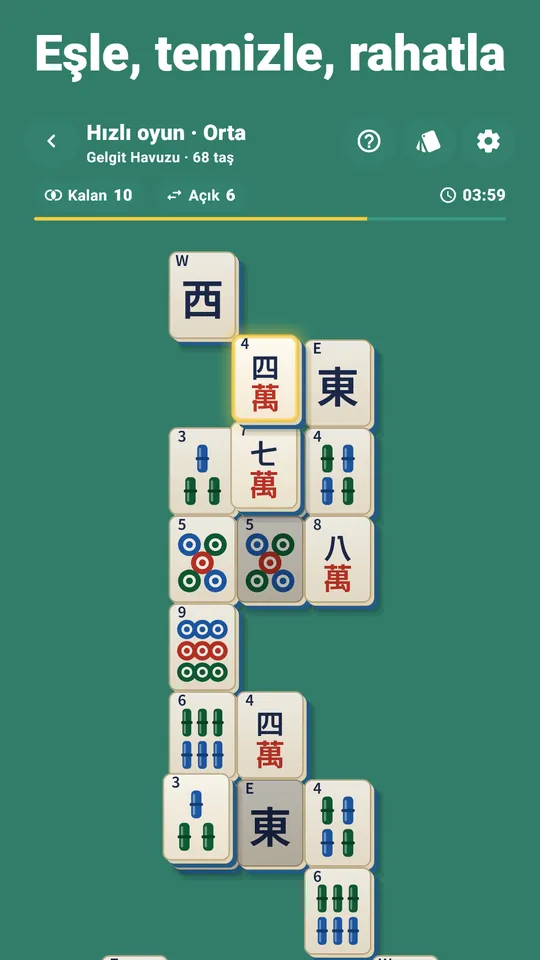Go back using the arrow icon
Screen dimensions: 540x960
click(x=51, y=141)
